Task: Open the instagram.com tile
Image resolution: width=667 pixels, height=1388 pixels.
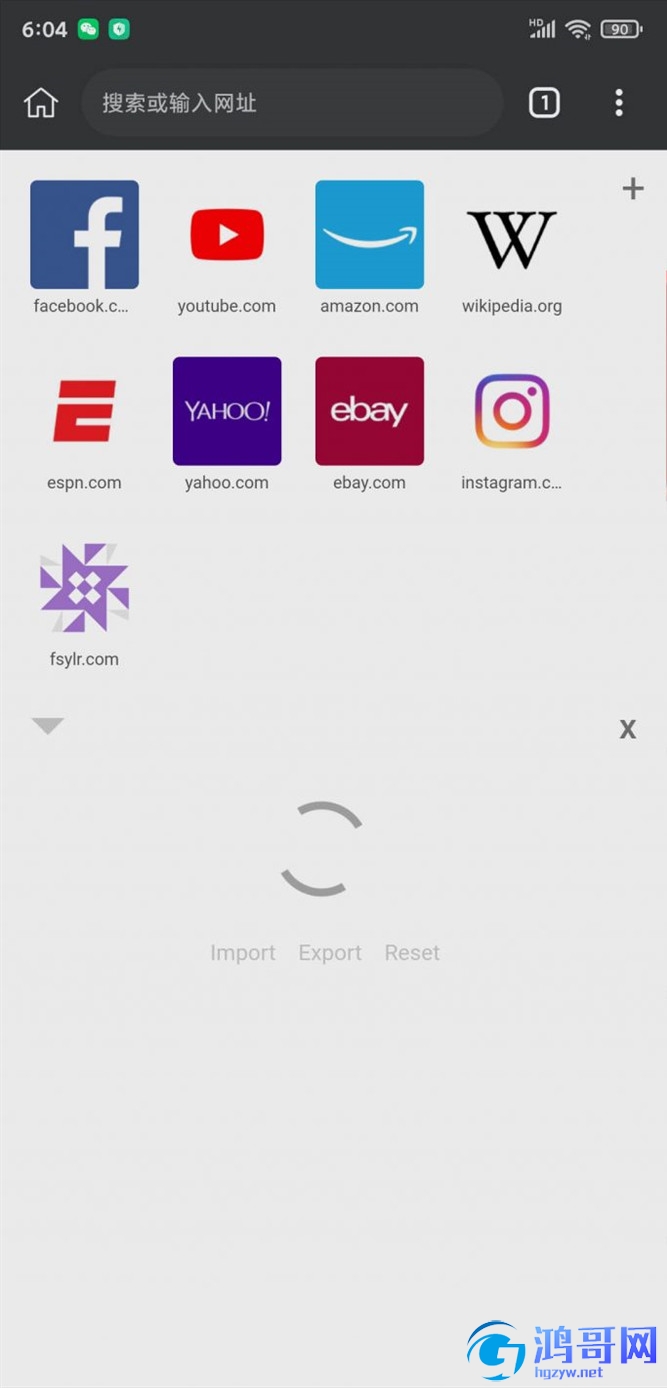Action: 511,412
